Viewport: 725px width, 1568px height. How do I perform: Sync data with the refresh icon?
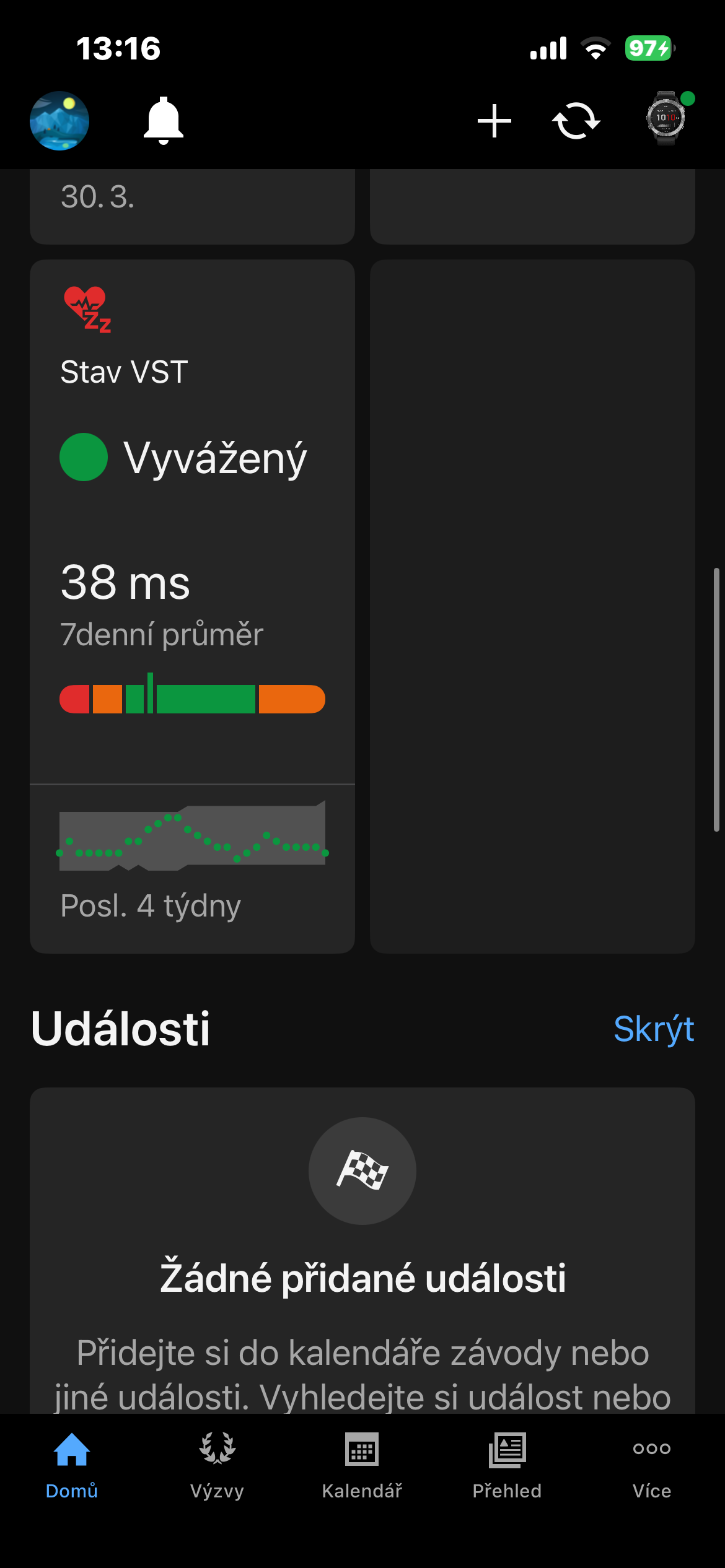pos(576,121)
